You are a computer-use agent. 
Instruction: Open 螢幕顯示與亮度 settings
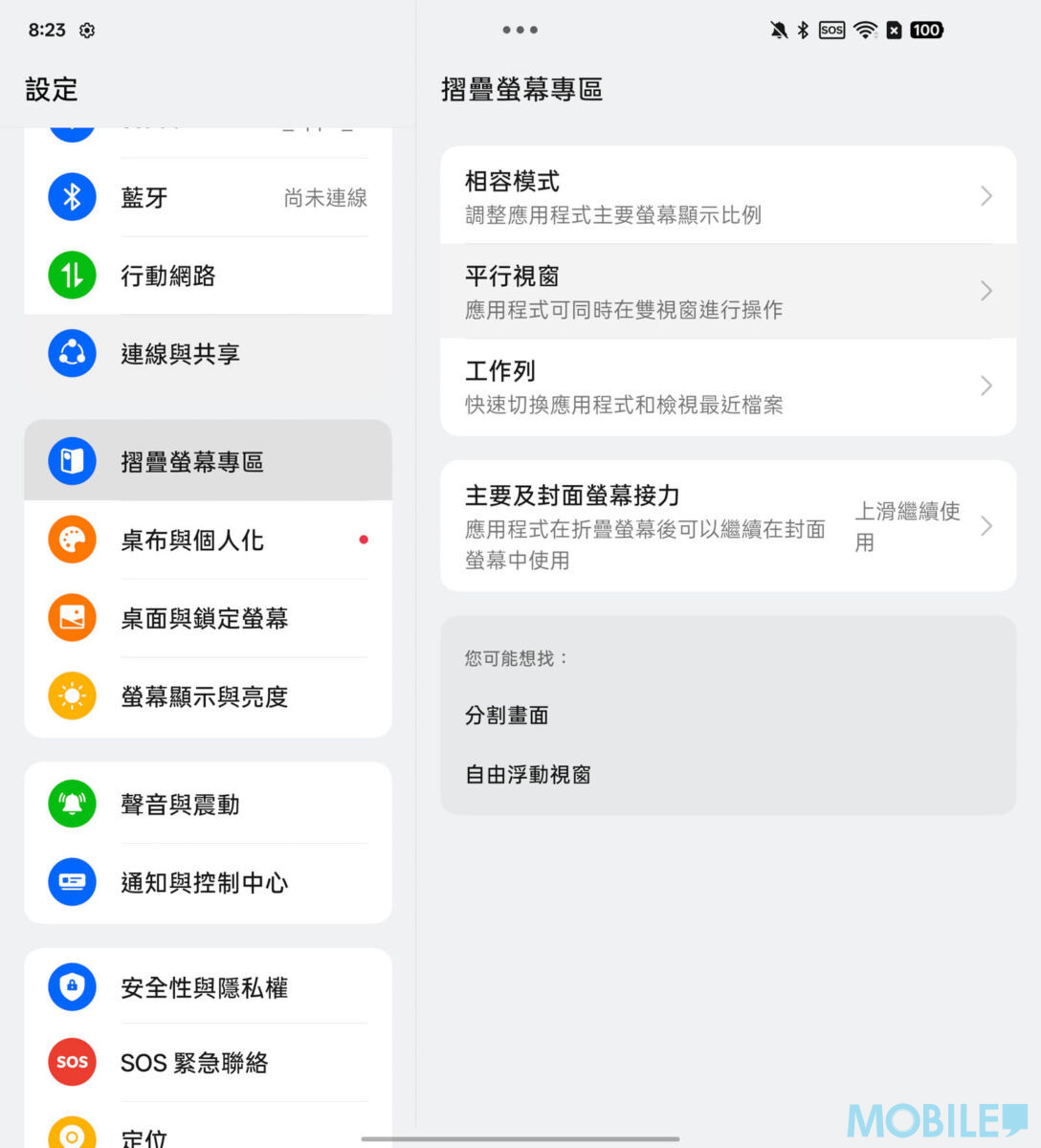coord(208,696)
